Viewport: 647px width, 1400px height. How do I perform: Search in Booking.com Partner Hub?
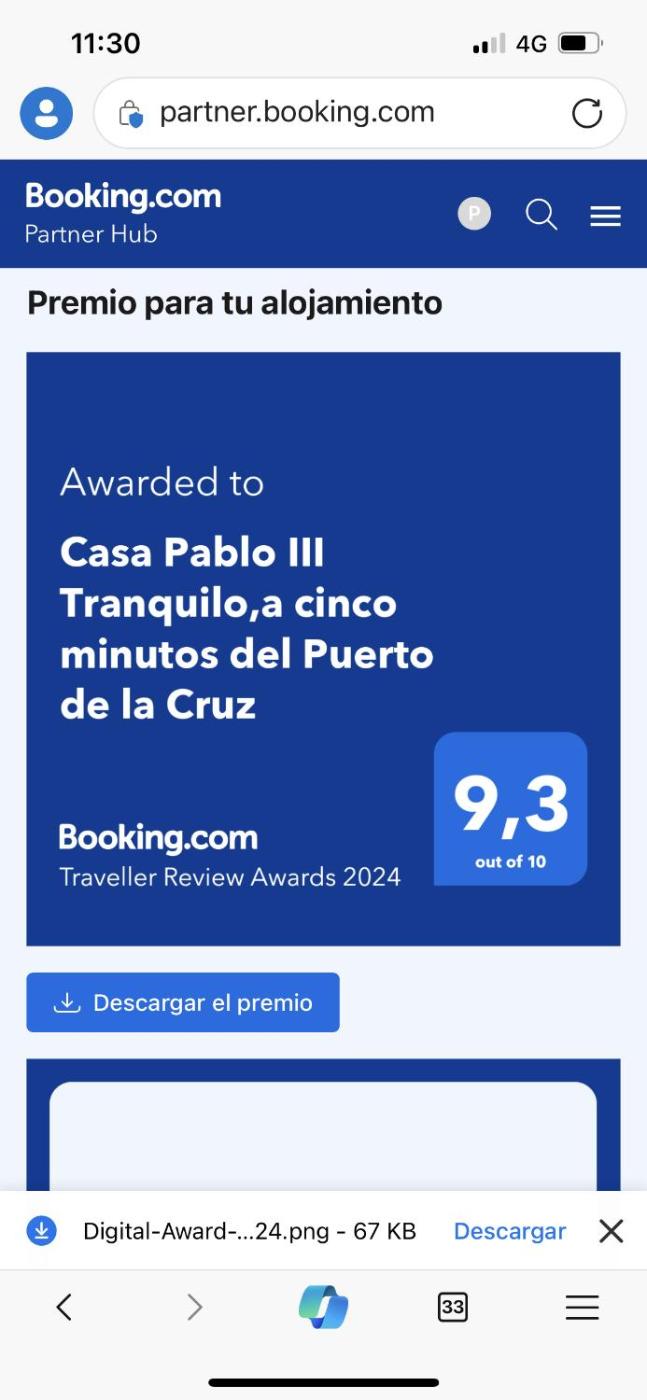click(x=541, y=214)
